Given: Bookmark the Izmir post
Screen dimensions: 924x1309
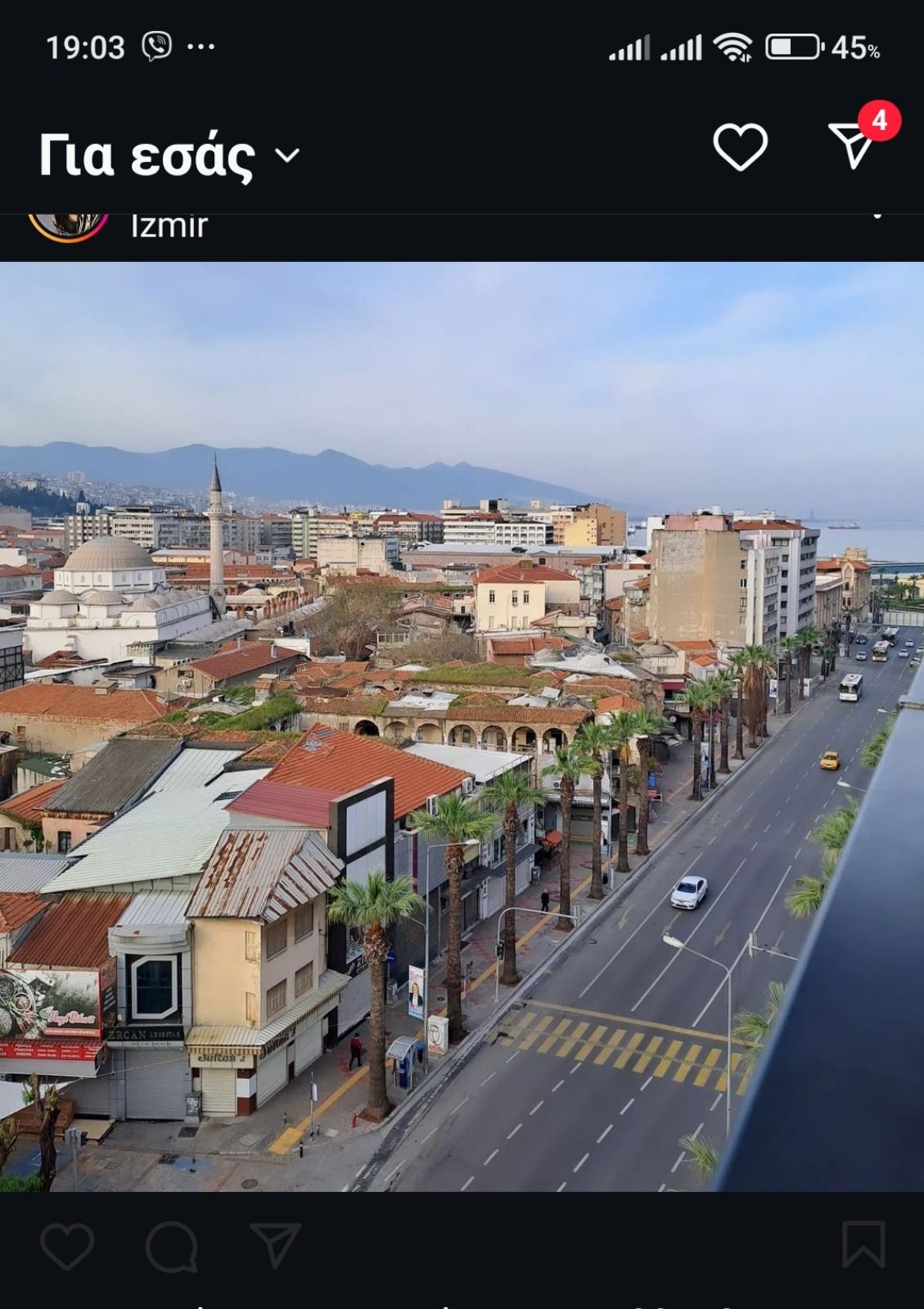Looking at the screenshot, I should pos(864,1245).
